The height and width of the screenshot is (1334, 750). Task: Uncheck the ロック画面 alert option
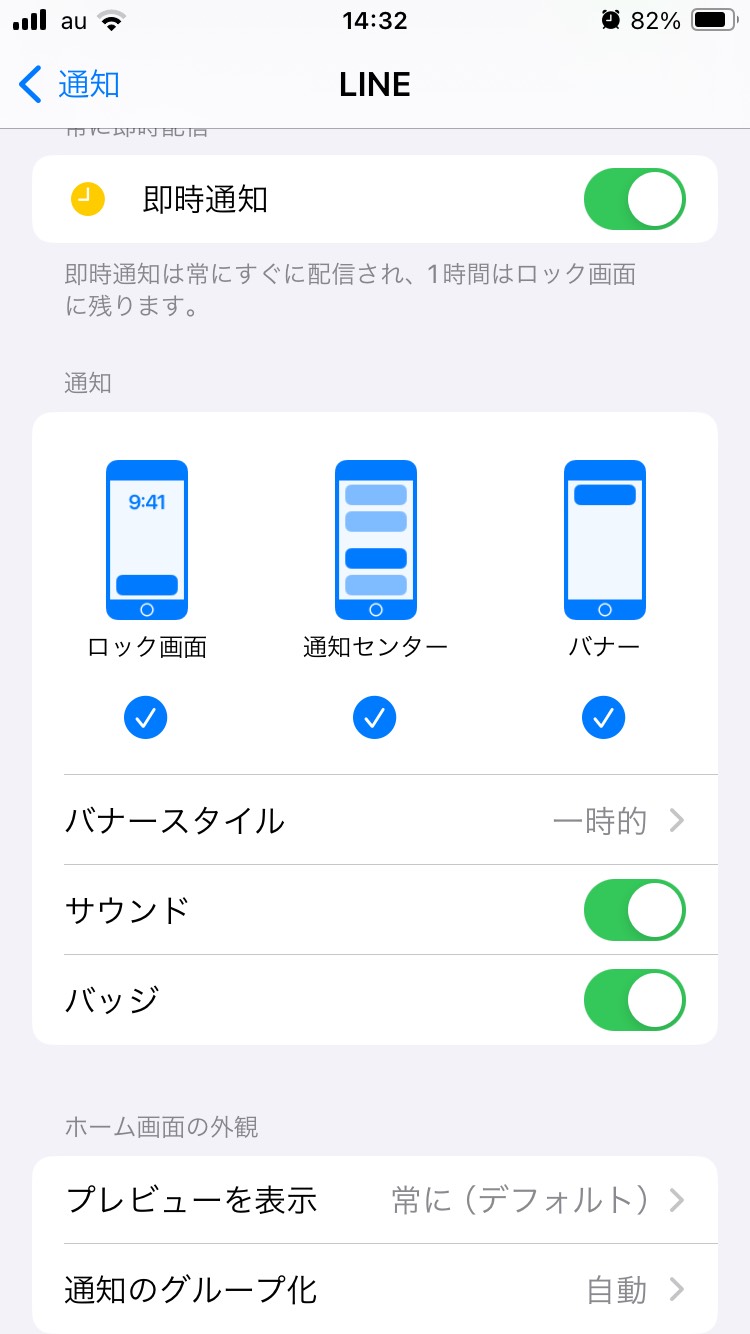click(x=146, y=717)
